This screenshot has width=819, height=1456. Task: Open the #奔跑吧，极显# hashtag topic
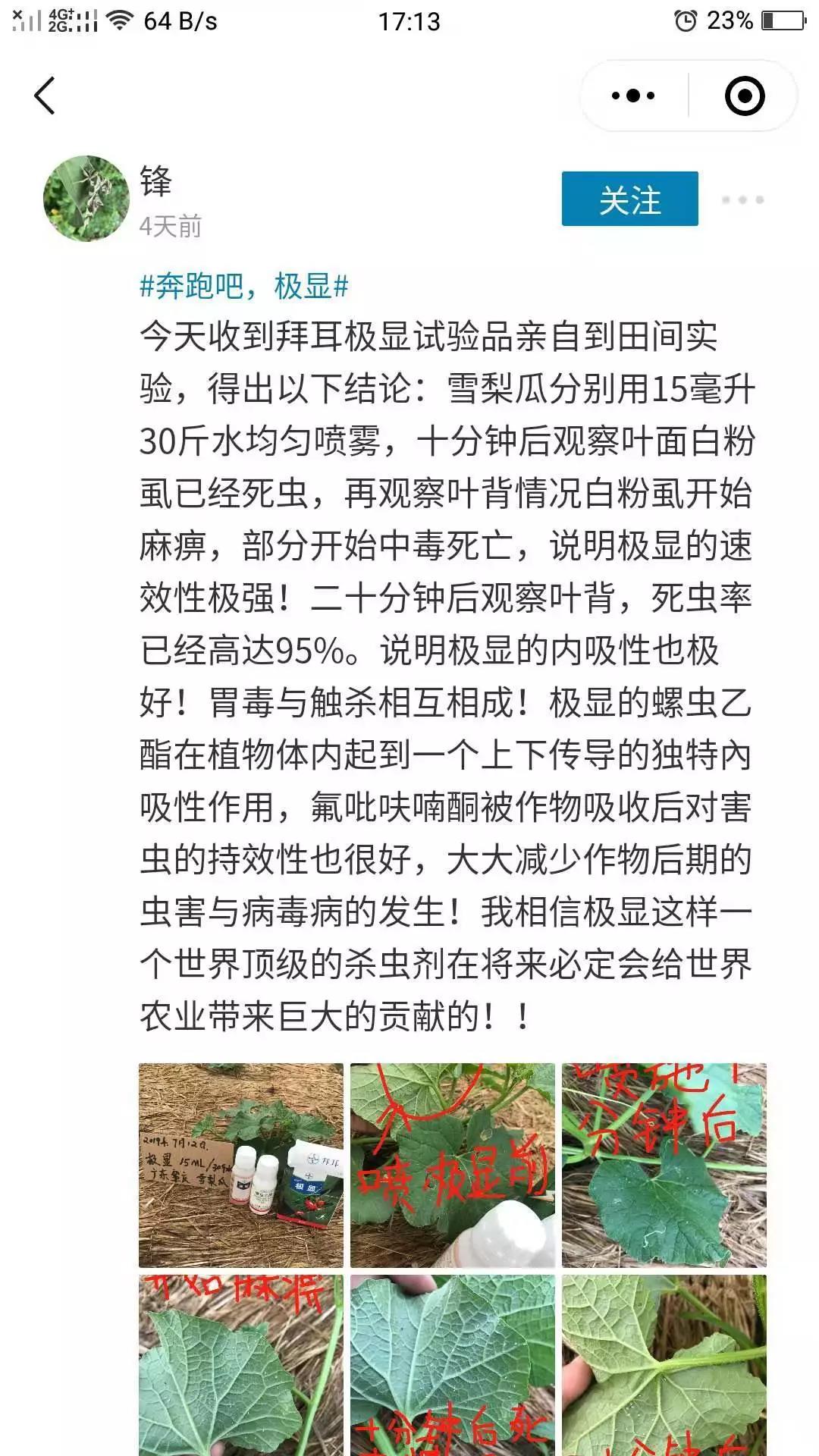coord(243,287)
